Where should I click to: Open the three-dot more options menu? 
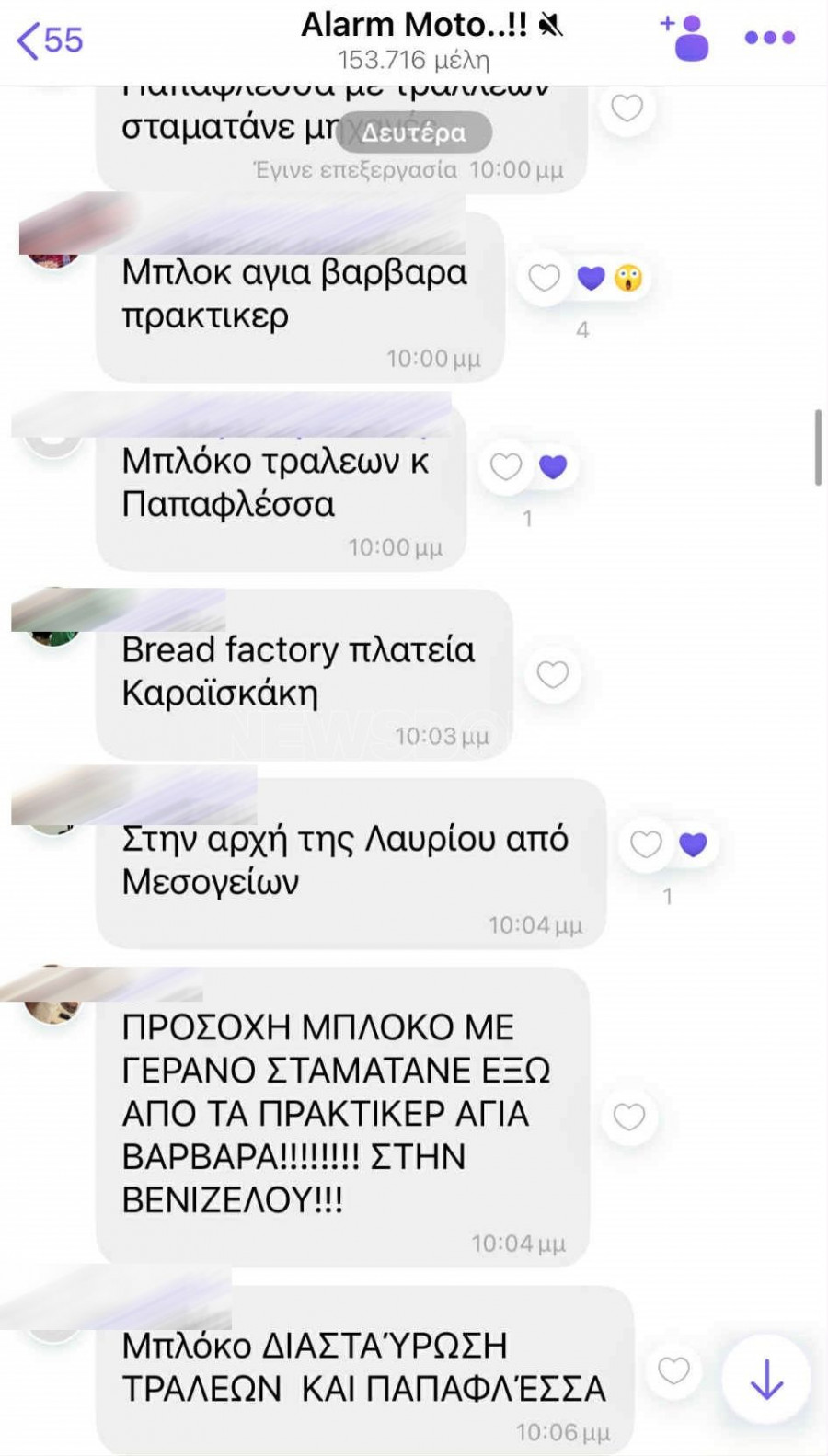(769, 38)
